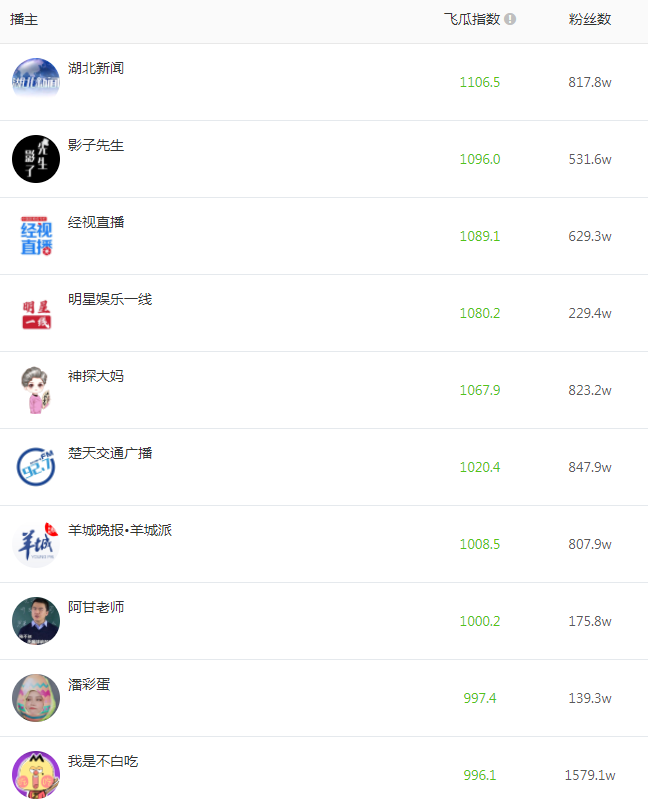Open 影子先生 streamer details
Screen dimensions: 648x807
coord(96,145)
